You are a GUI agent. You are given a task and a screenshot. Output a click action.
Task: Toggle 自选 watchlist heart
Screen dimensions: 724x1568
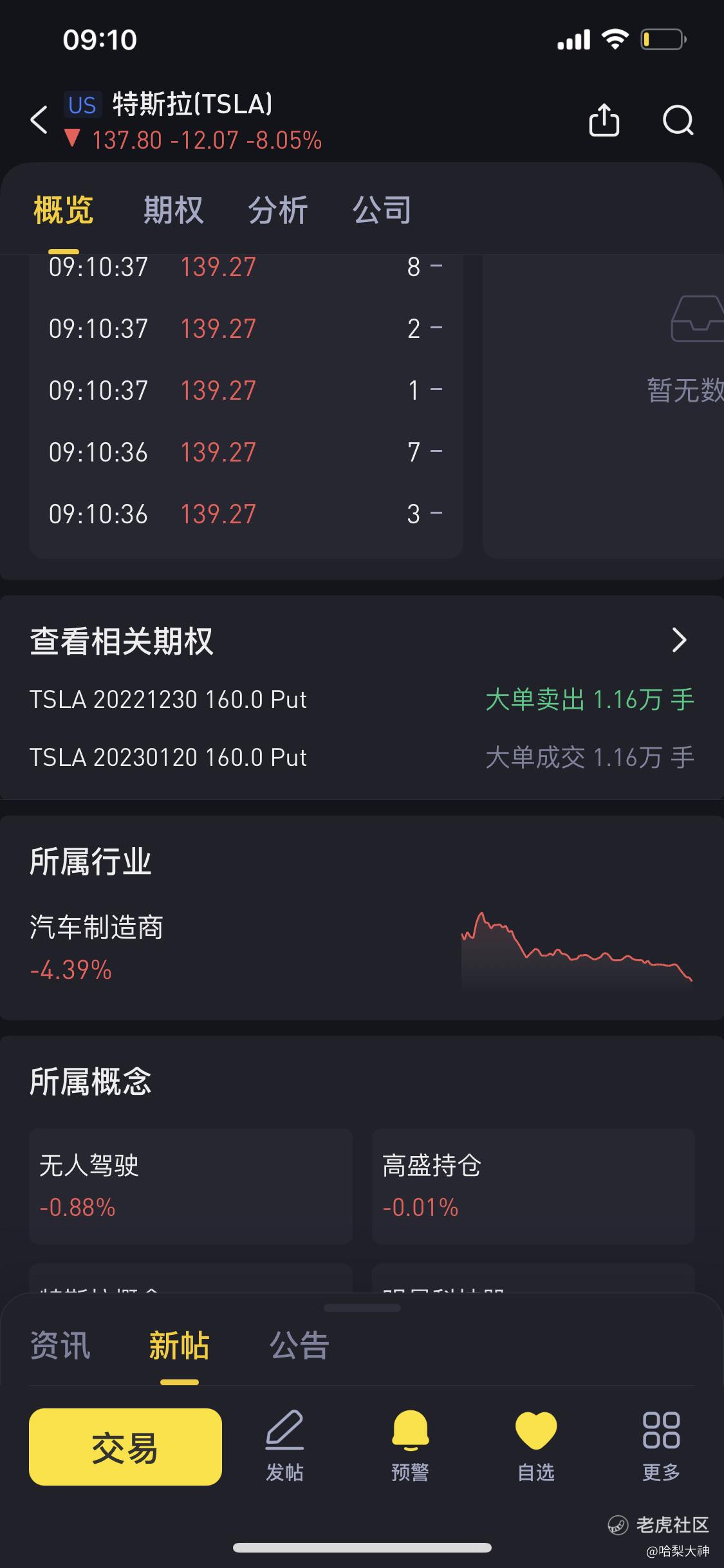pyautogui.click(x=535, y=1446)
